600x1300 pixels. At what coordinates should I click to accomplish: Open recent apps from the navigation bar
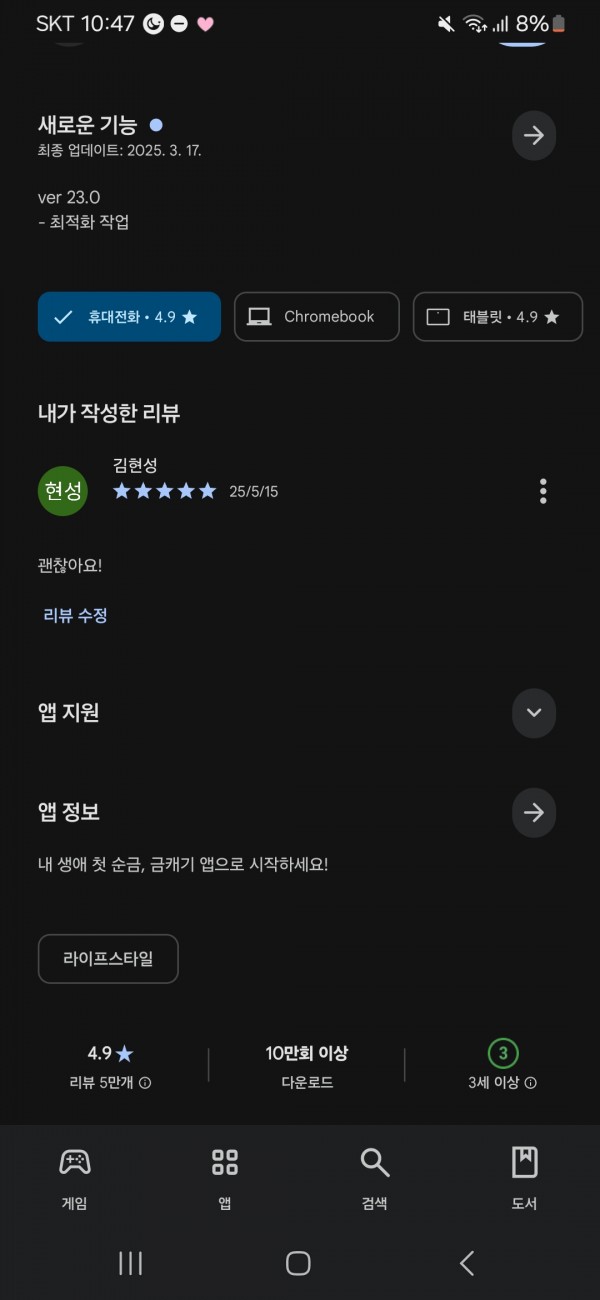(x=131, y=1264)
